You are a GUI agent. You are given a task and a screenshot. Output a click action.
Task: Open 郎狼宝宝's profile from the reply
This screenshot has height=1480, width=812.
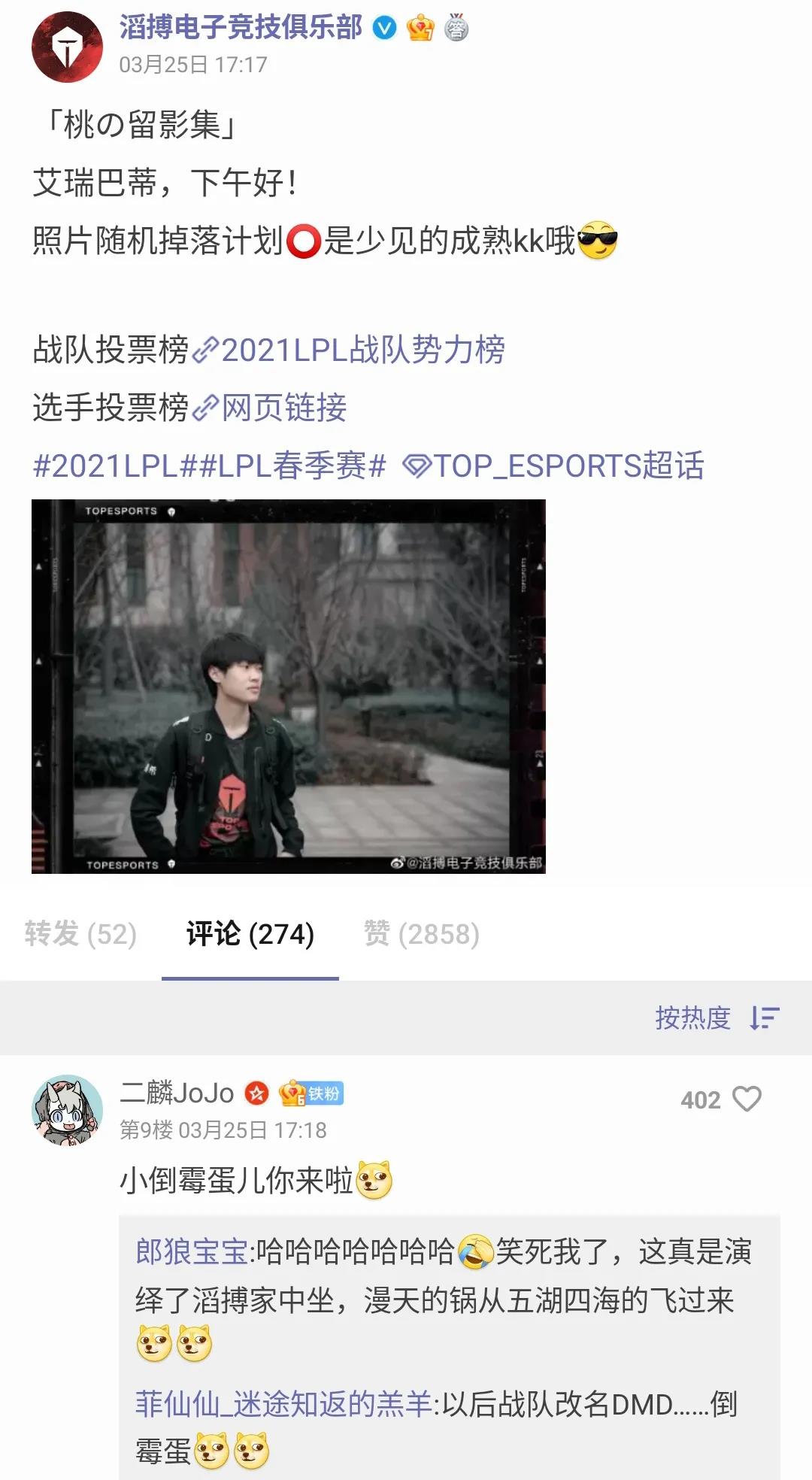pyautogui.click(x=192, y=1251)
